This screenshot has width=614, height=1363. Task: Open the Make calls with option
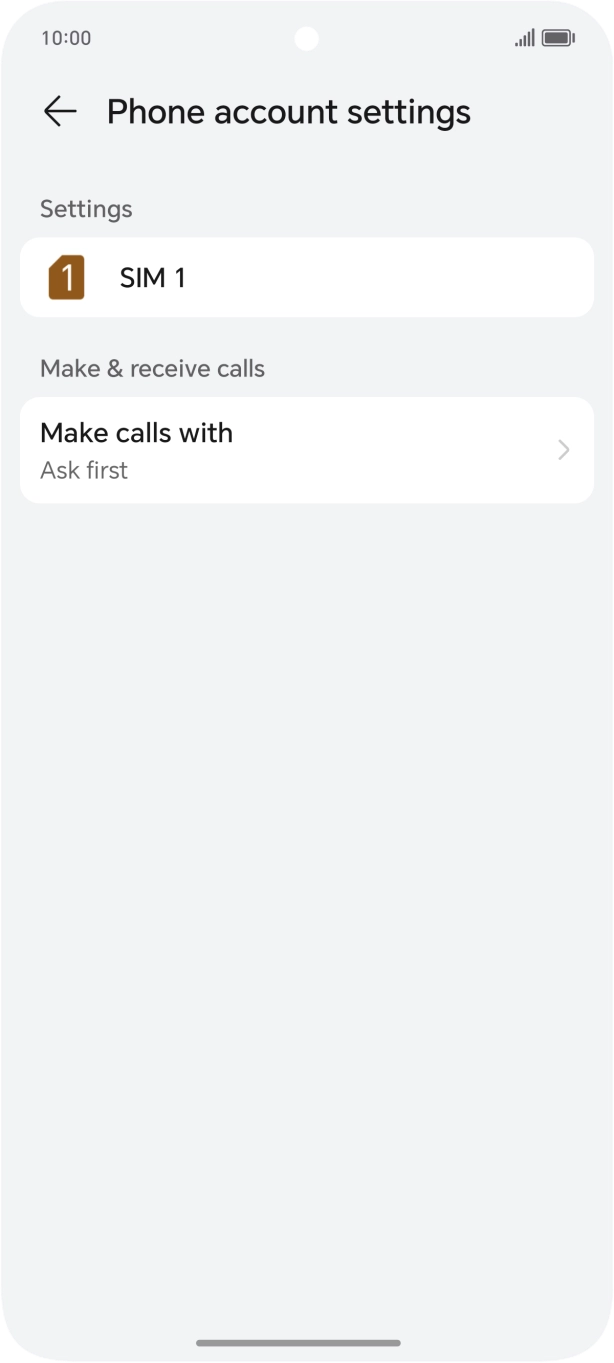click(x=306, y=450)
